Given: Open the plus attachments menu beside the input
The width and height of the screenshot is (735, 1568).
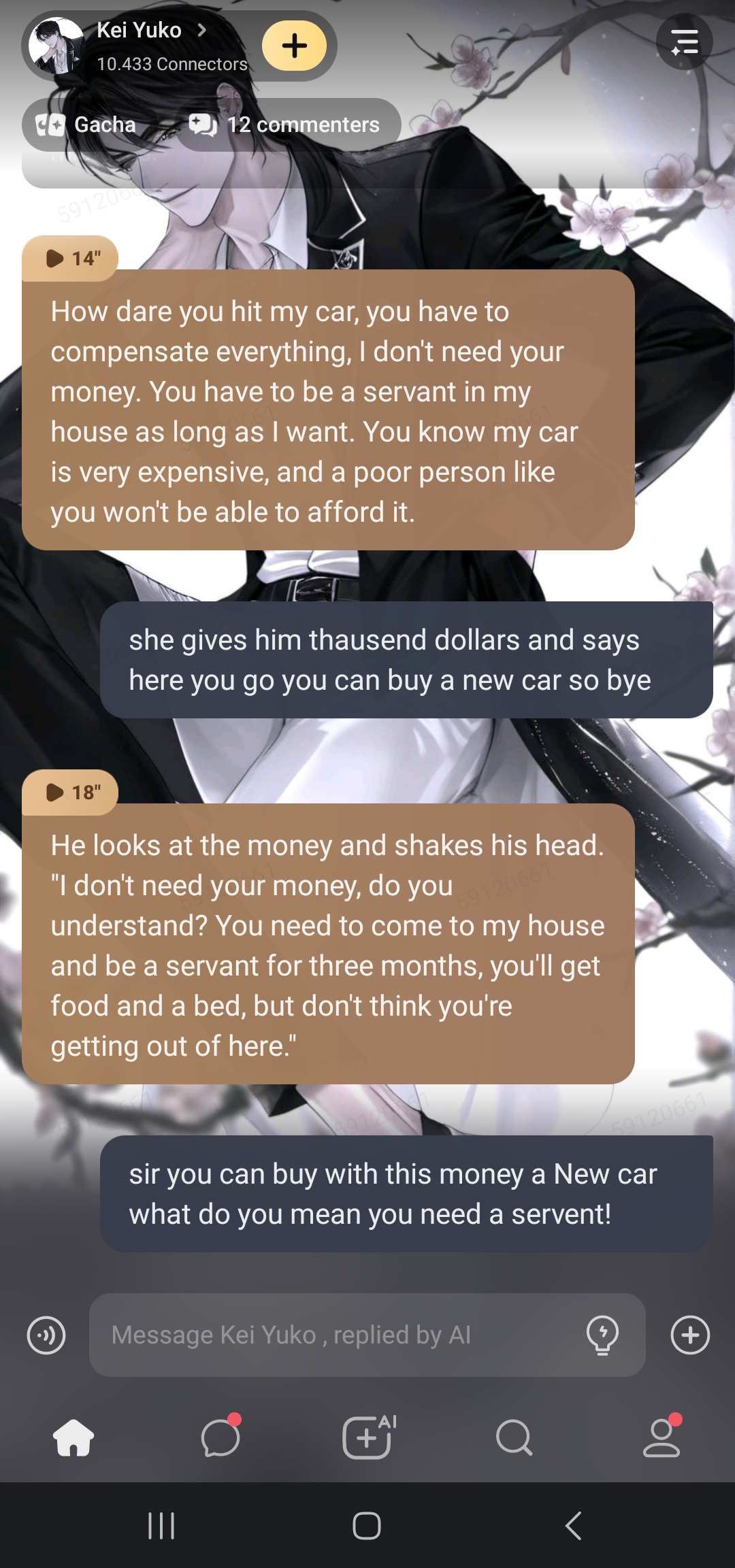Looking at the screenshot, I should point(690,1335).
